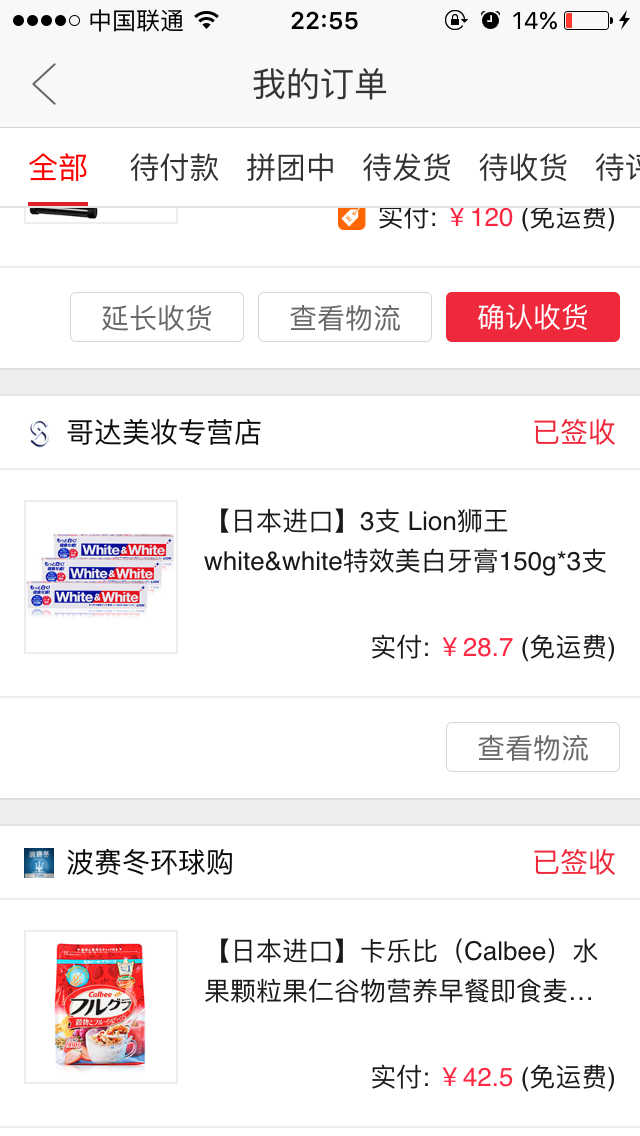Tap 查看物流 for the toothpaste order
Viewport: 640px width, 1136px height.
(532, 748)
